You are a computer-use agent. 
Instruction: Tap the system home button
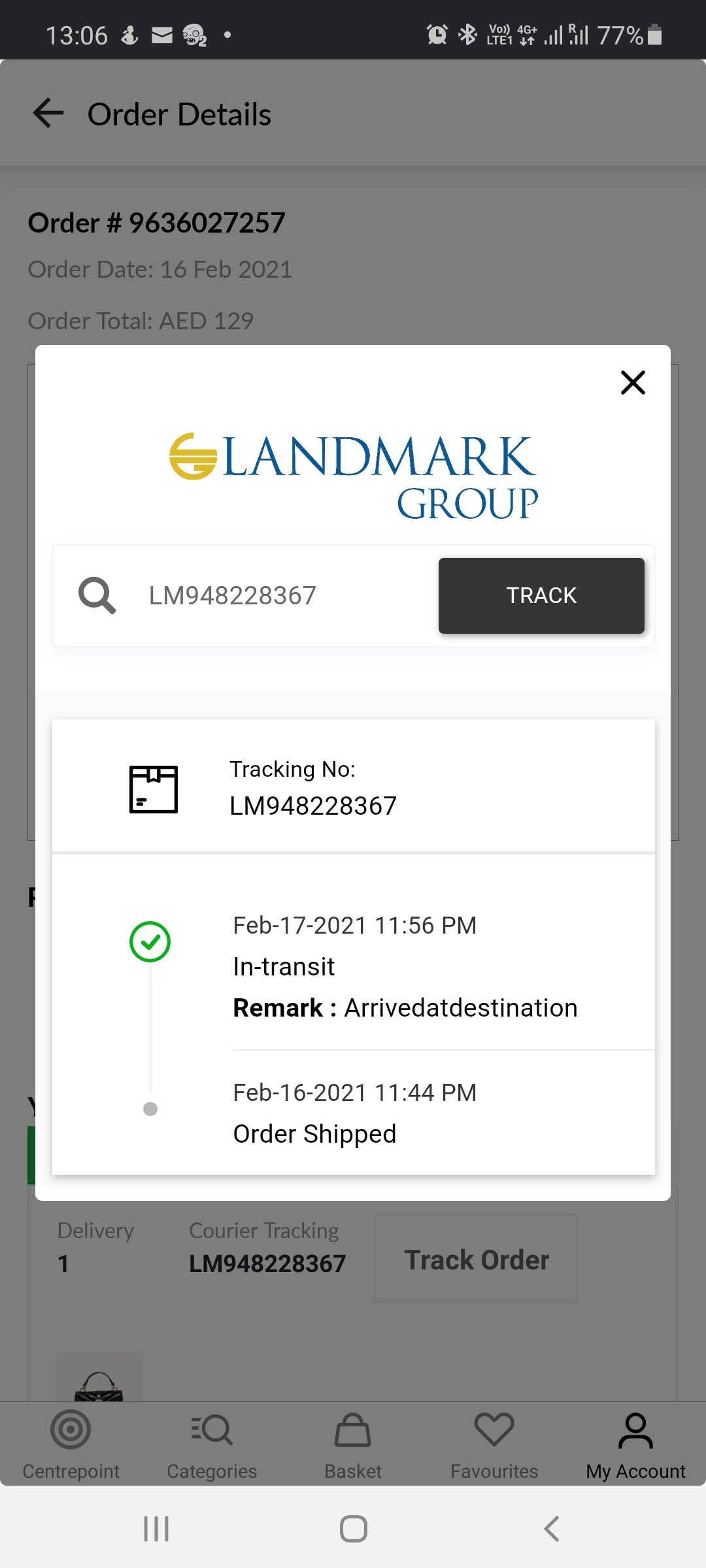point(353,1529)
